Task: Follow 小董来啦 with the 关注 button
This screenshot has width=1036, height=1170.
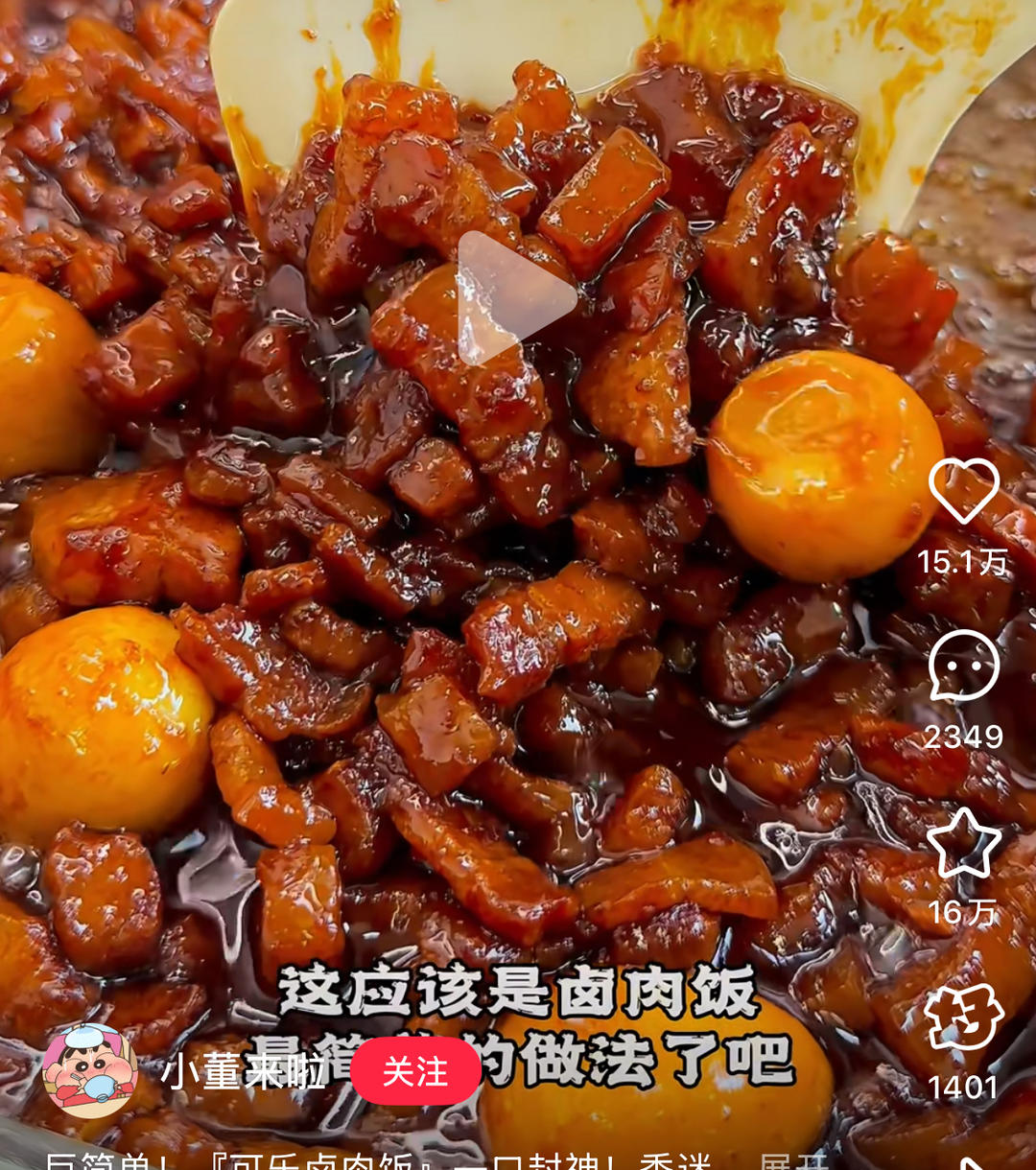Action: tap(415, 1070)
